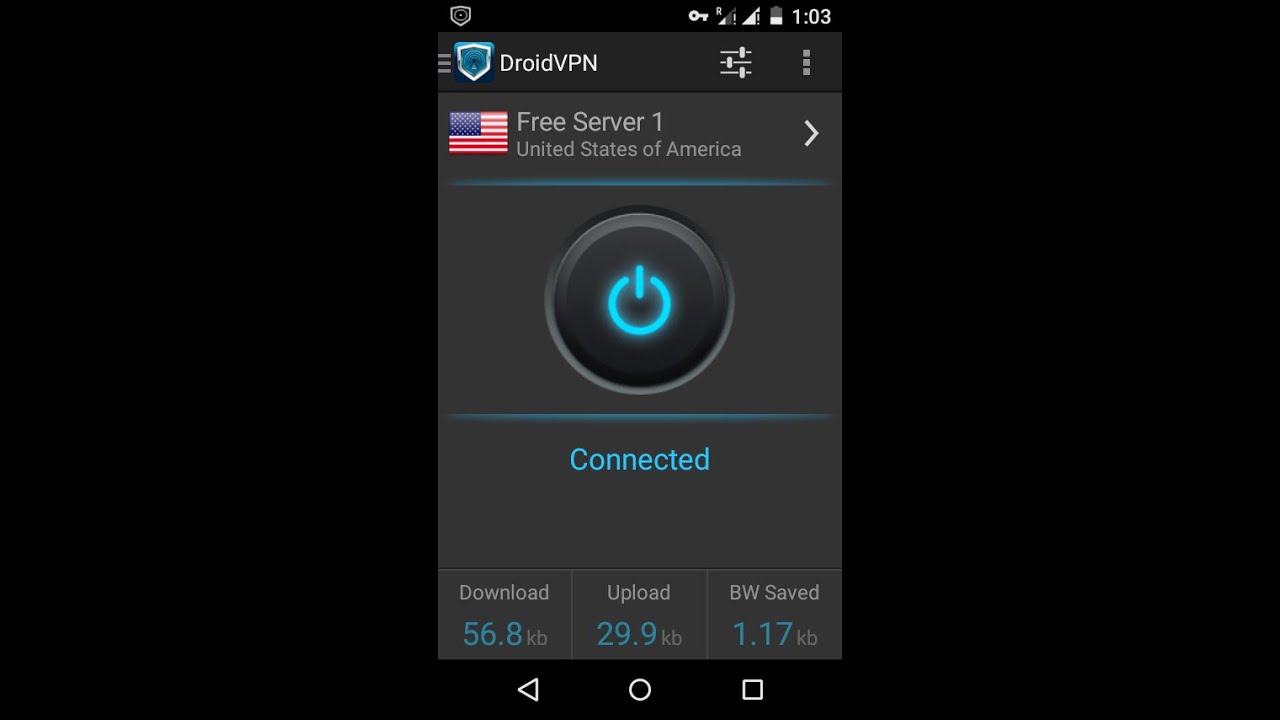
Task: Go back using the system back button
Action: (528, 689)
